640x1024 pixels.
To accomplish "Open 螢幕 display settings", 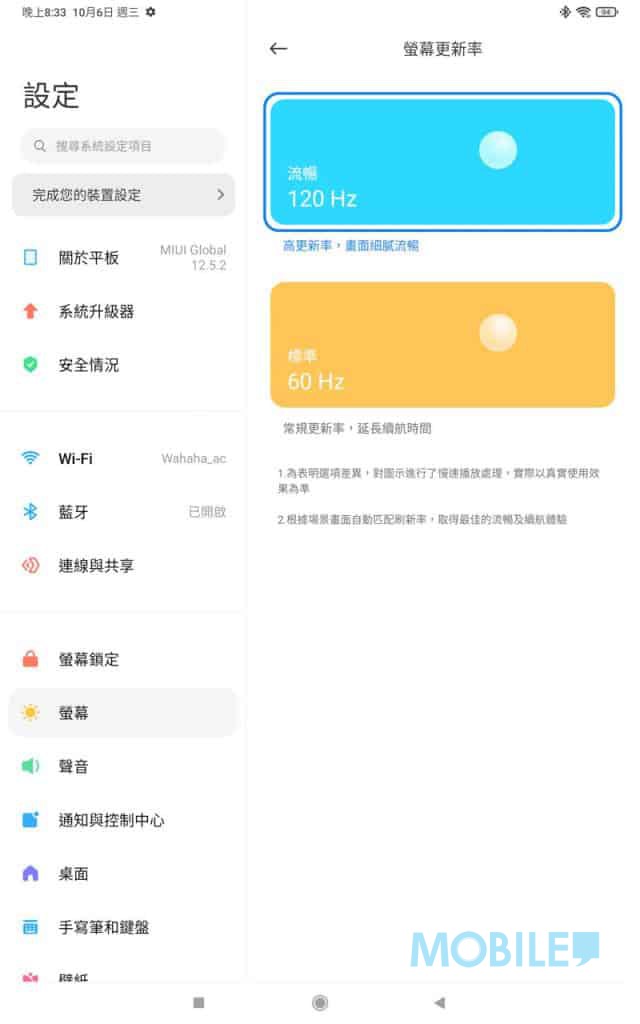I will pyautogui.click(x=123, y=712).
